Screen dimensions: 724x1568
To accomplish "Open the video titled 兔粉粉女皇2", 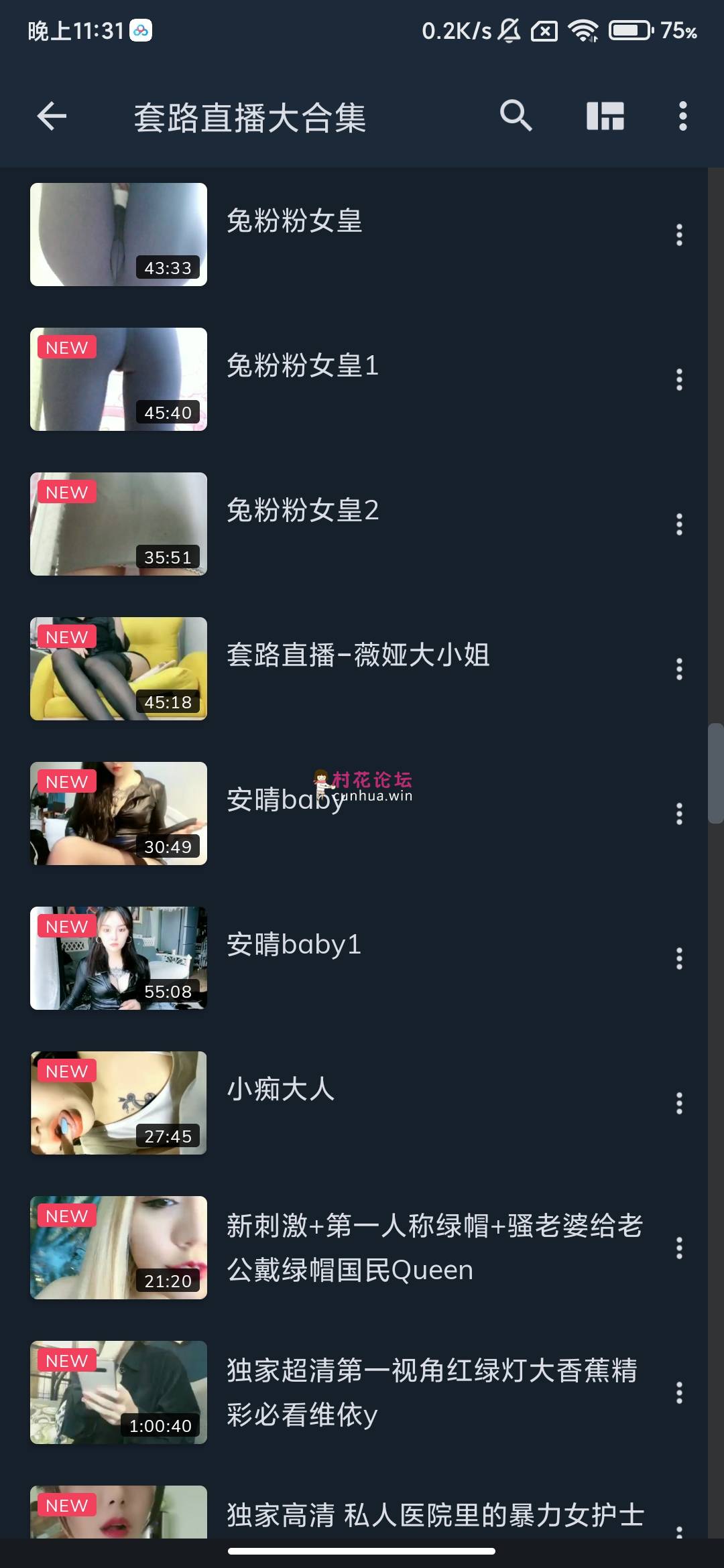I will [302, 511].
